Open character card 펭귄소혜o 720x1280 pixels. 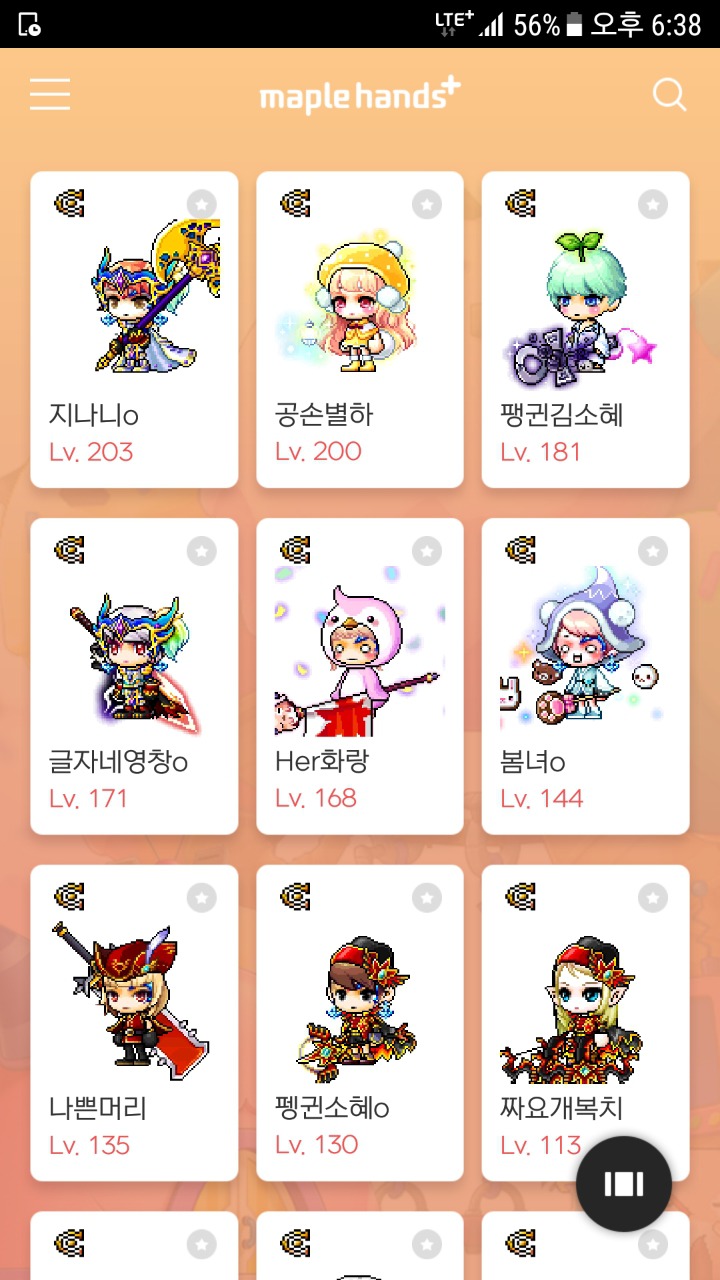(360, 1023)
